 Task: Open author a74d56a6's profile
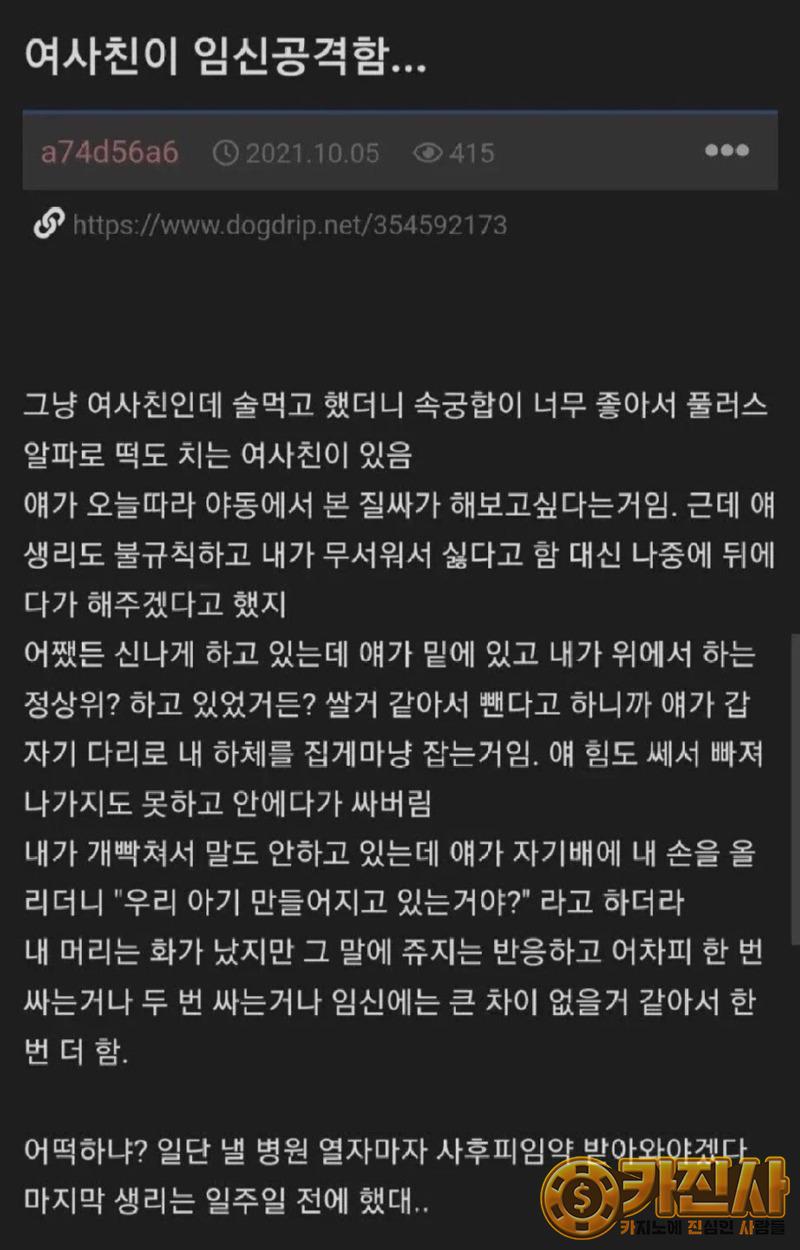pyautogui.click(x=110, y=153)
